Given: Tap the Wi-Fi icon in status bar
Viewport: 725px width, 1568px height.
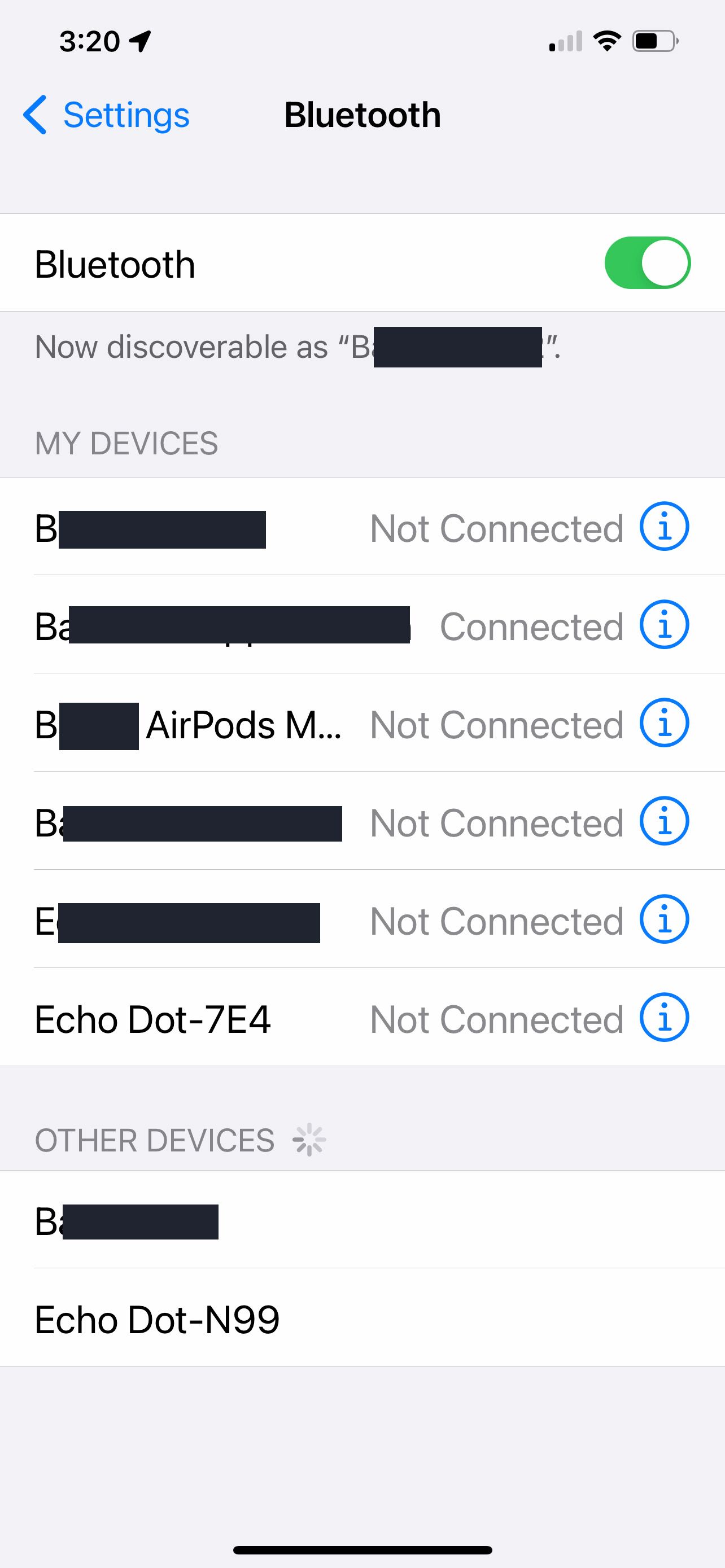Looking at the screenshot, I should click(606, 40).
